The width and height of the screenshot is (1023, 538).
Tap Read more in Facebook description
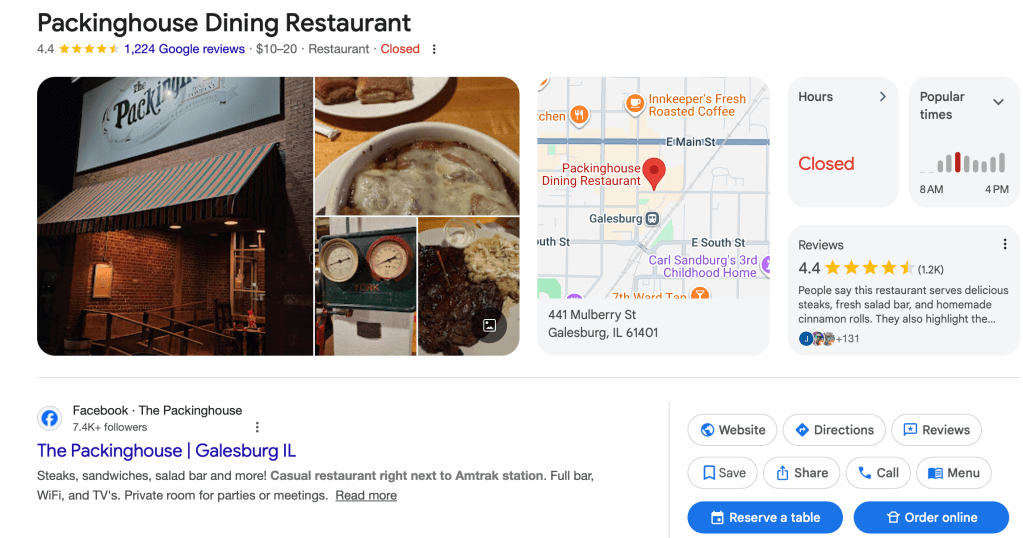366,495
